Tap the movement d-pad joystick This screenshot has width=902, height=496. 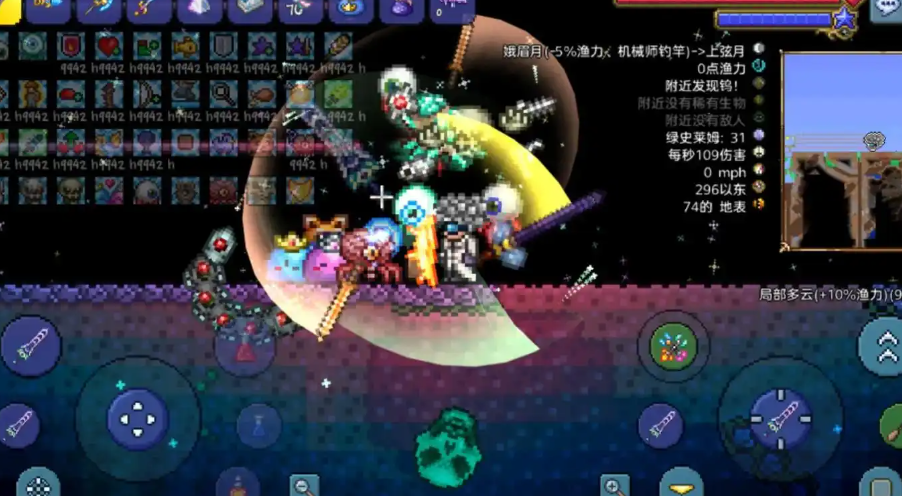click(137, 420)
